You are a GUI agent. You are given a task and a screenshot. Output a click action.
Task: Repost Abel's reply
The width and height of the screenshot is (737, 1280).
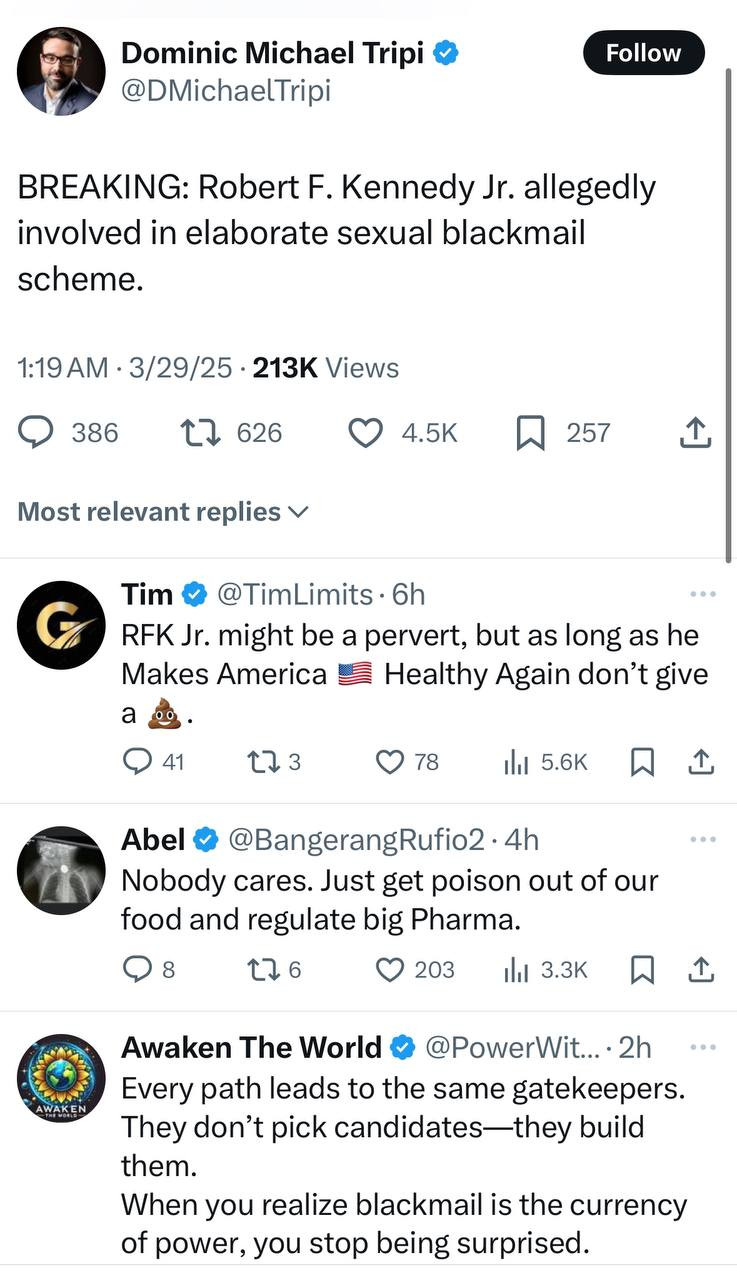[x=262, y=969]
